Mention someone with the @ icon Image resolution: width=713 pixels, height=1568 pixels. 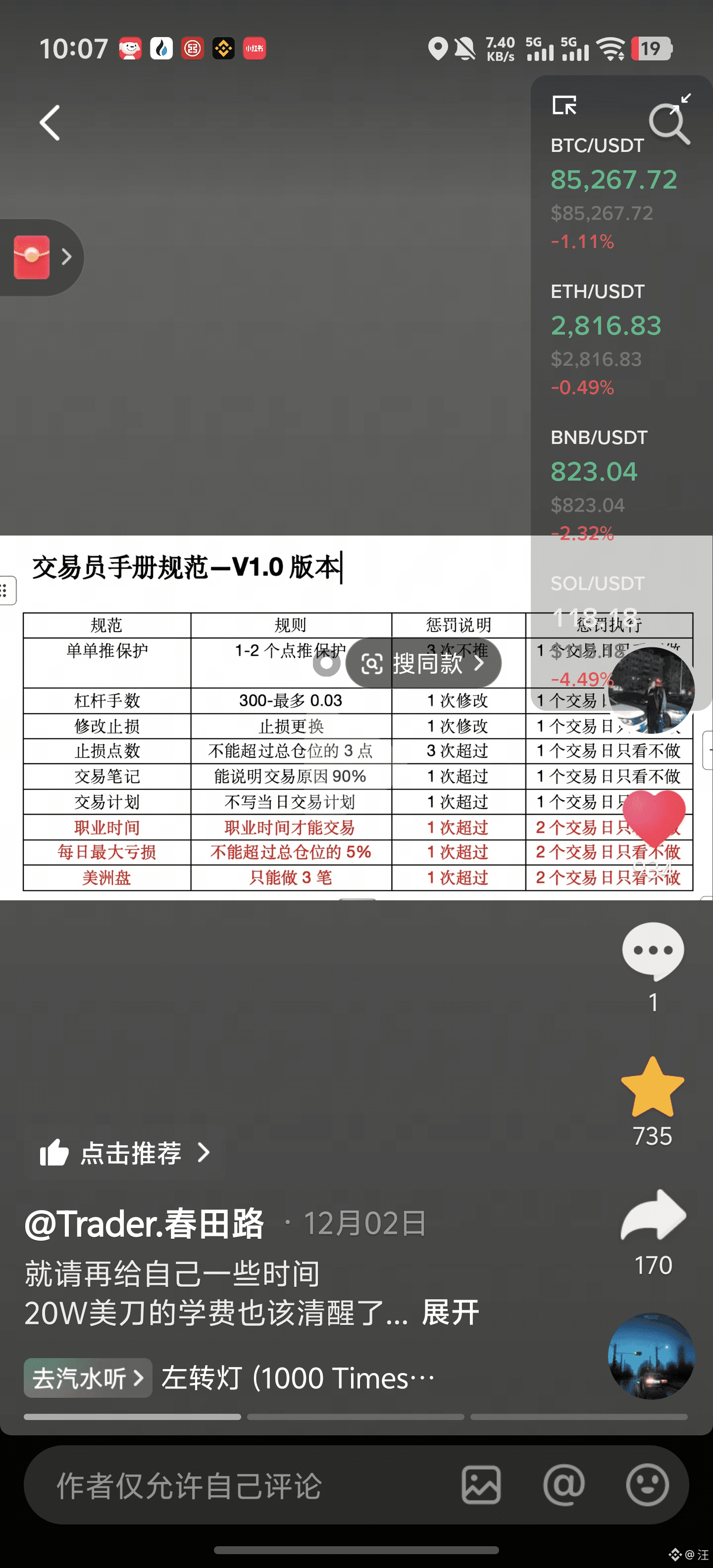tap(564, 1485)
